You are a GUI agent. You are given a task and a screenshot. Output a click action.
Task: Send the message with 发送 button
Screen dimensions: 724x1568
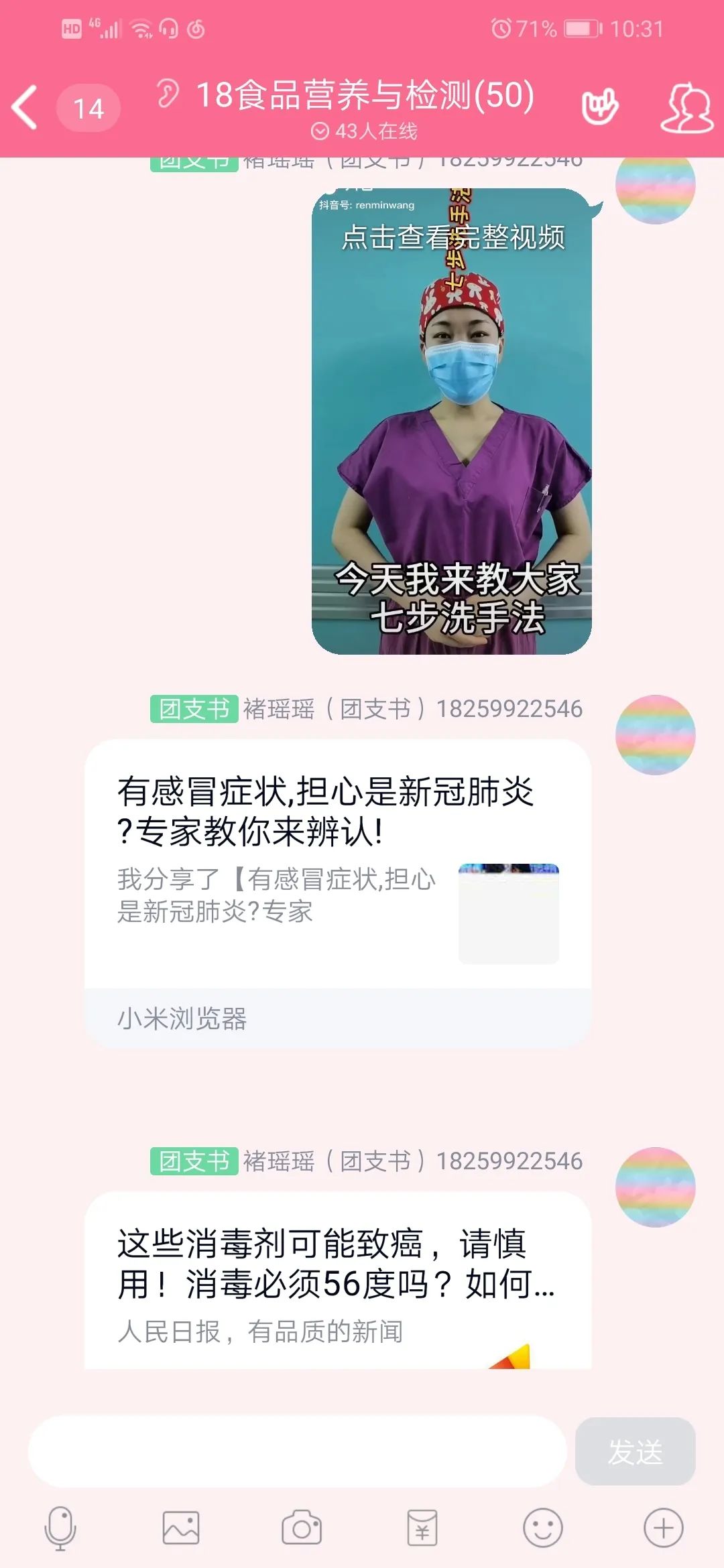[x=635, y=1451]
